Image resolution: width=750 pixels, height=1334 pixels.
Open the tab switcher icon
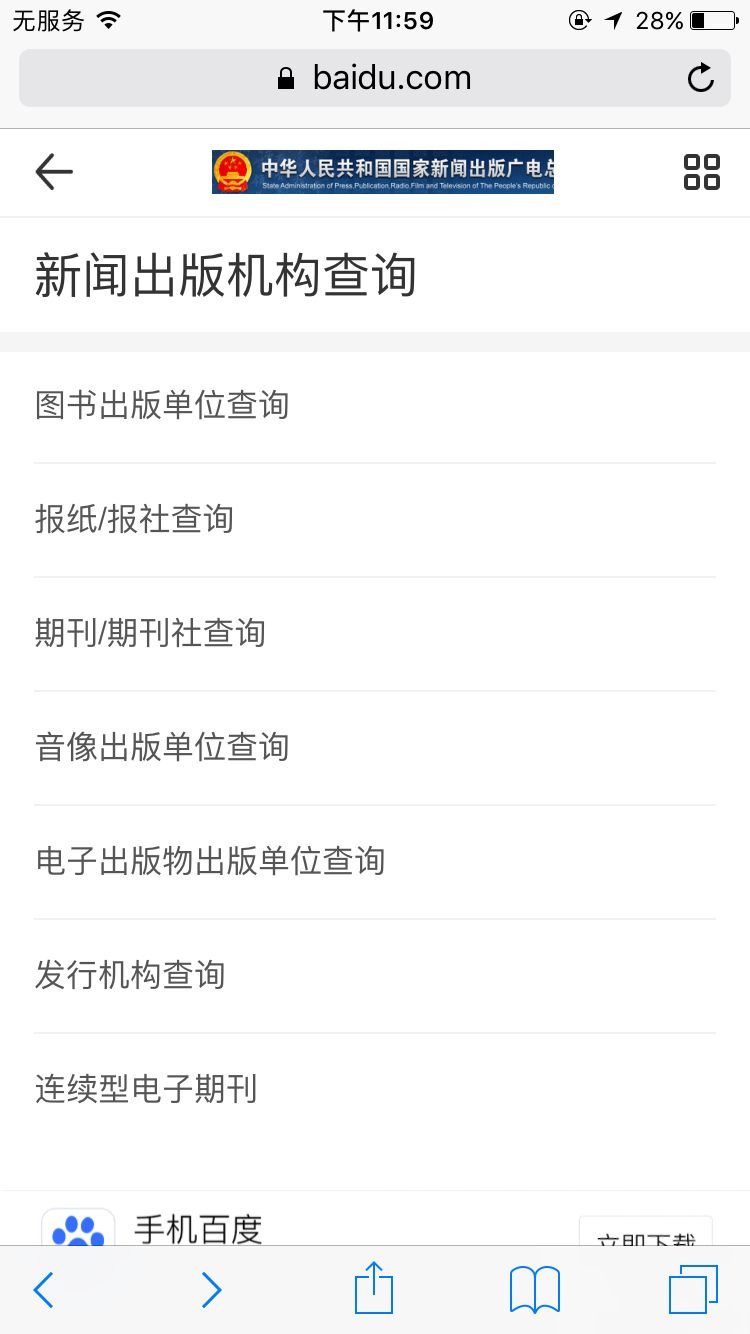click(x=694, y=1290)
